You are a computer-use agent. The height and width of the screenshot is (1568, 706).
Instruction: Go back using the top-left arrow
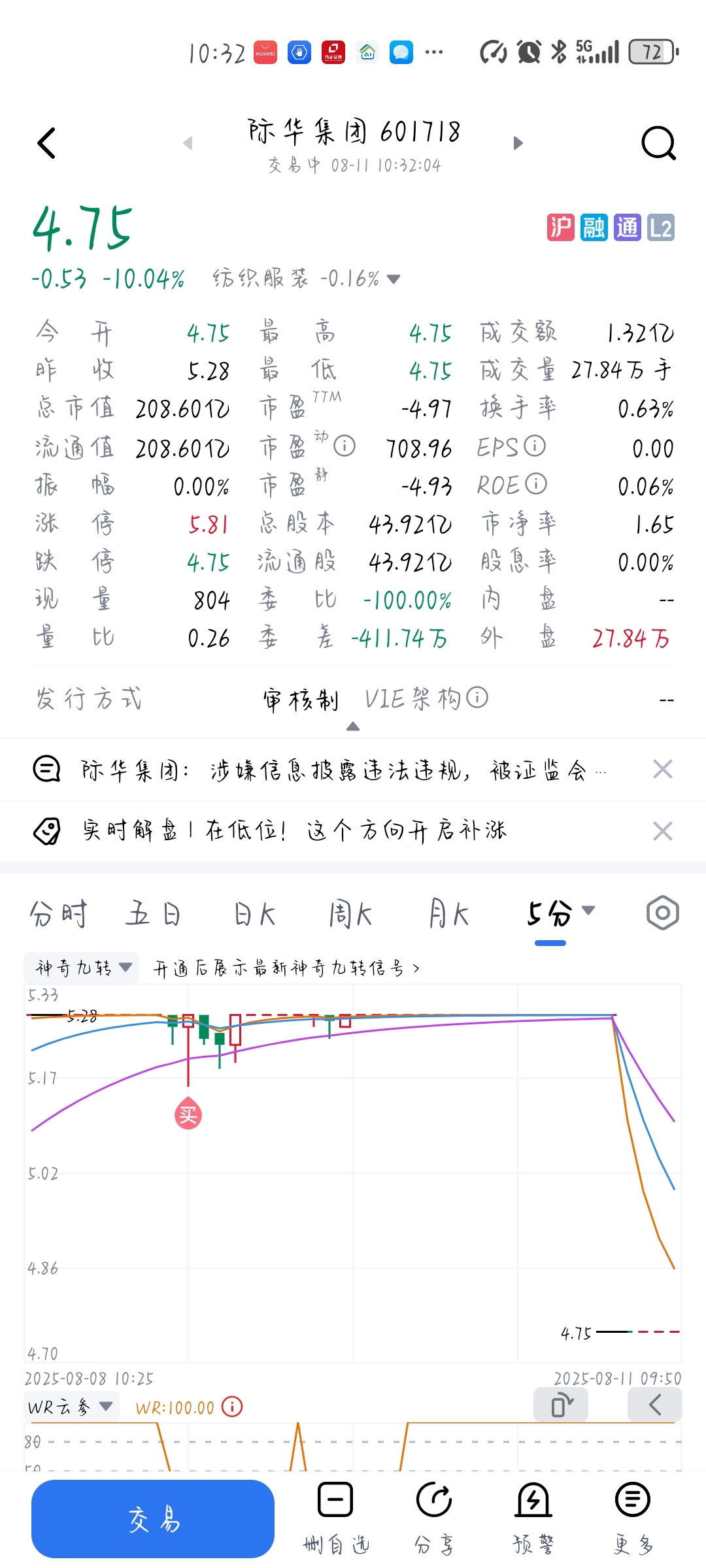(46, 143)
